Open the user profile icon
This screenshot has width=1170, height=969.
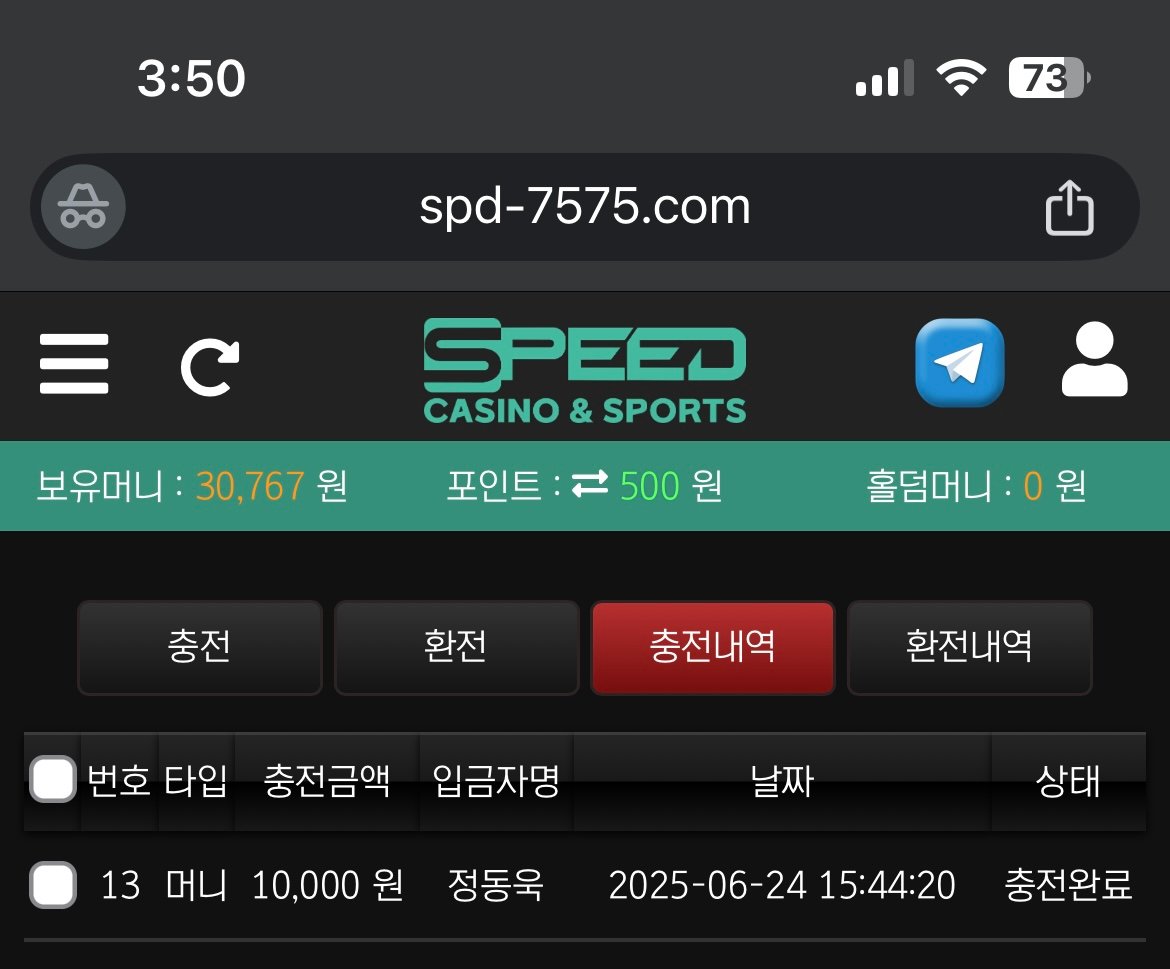[1094, 361]
